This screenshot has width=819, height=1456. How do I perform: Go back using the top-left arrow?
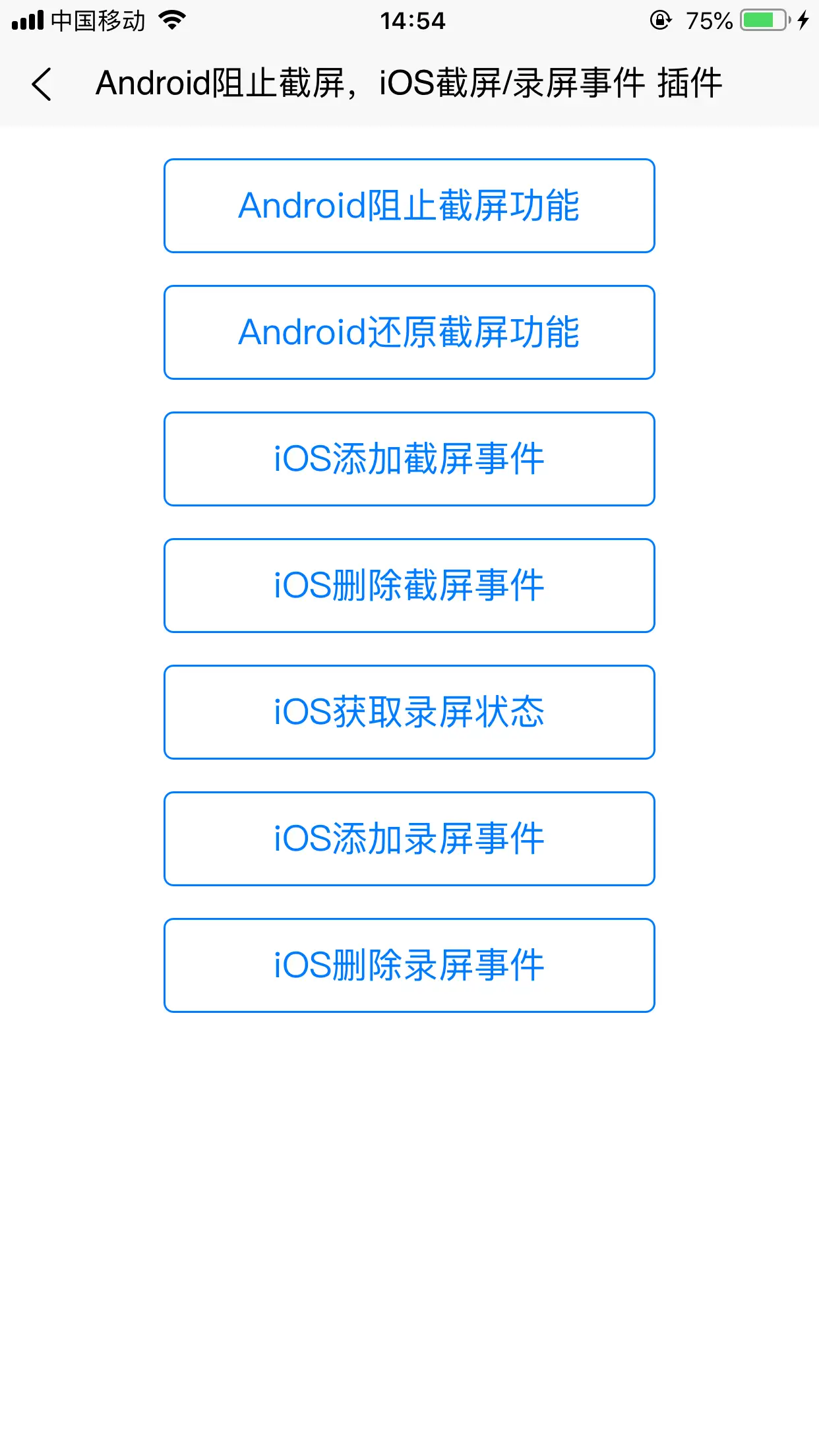coord(42,84)
